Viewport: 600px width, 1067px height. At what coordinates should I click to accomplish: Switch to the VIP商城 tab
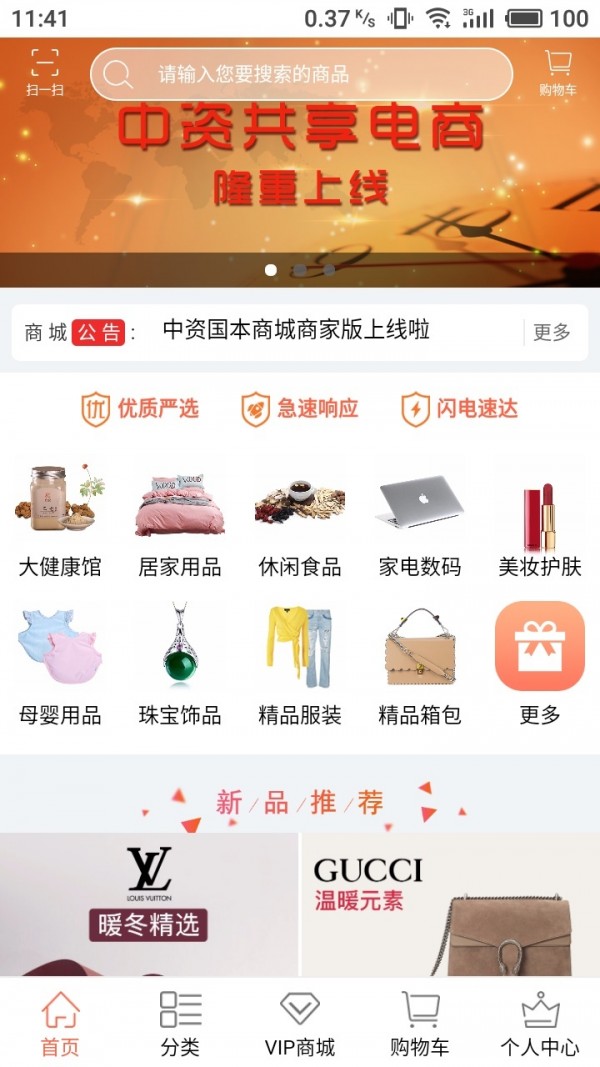point(300,1023)
